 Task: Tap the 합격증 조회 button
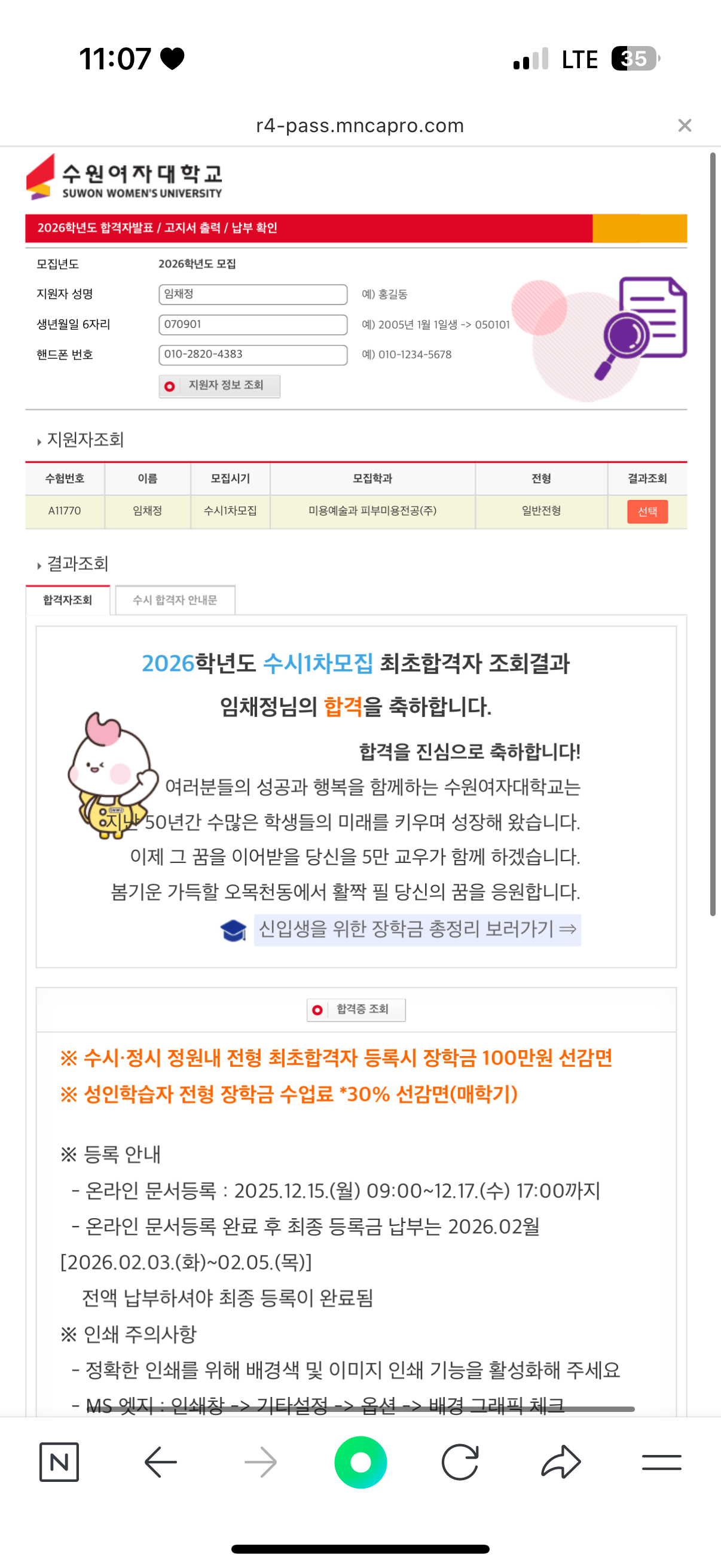[x=356, y=1010]
